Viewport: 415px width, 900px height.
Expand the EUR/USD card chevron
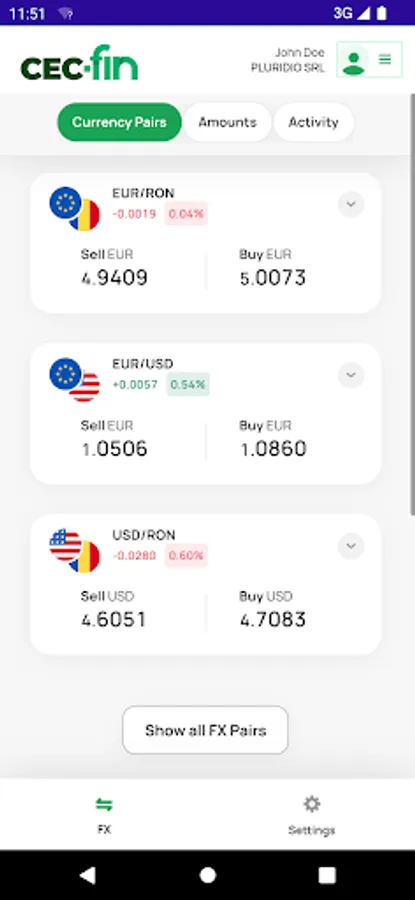tap(351, 375)
